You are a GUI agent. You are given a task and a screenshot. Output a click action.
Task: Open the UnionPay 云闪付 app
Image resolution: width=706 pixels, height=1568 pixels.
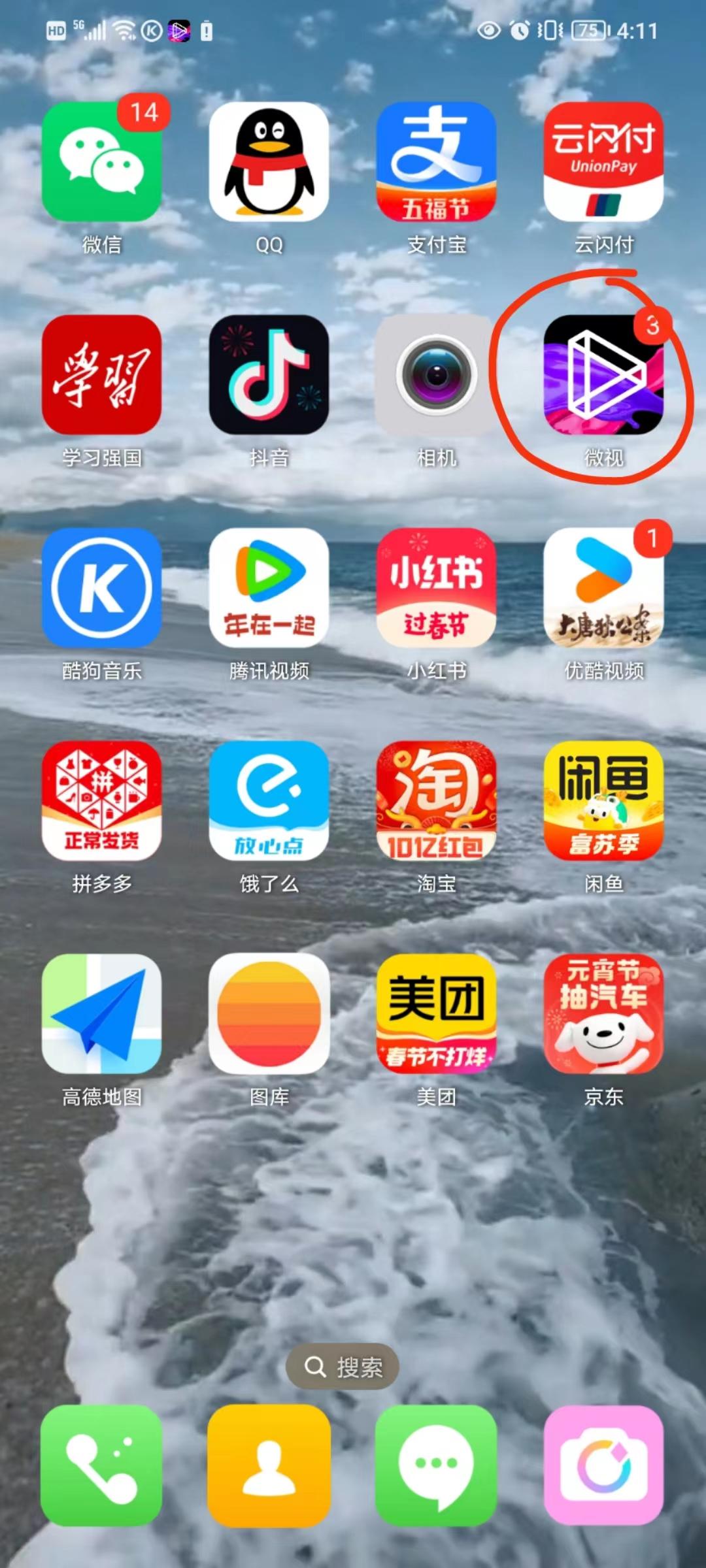point(603,161)
